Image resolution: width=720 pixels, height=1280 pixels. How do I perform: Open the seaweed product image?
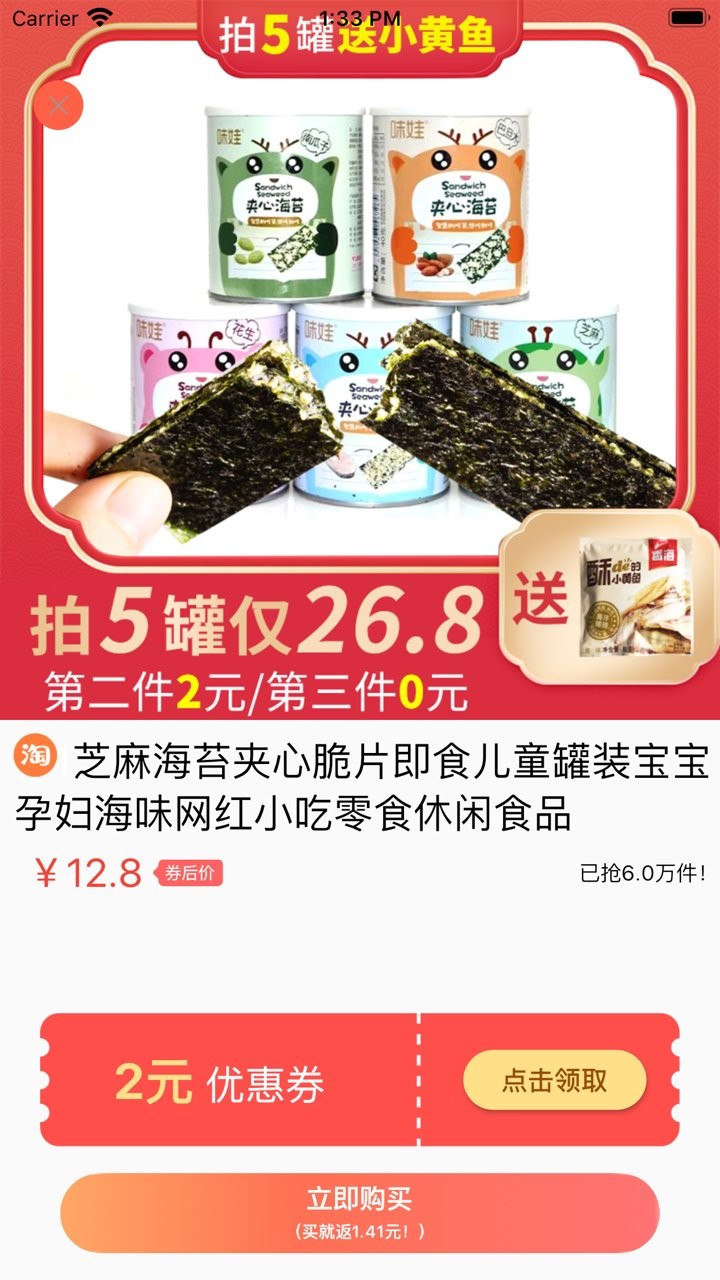pyautogui.click(x=360, y=360)
